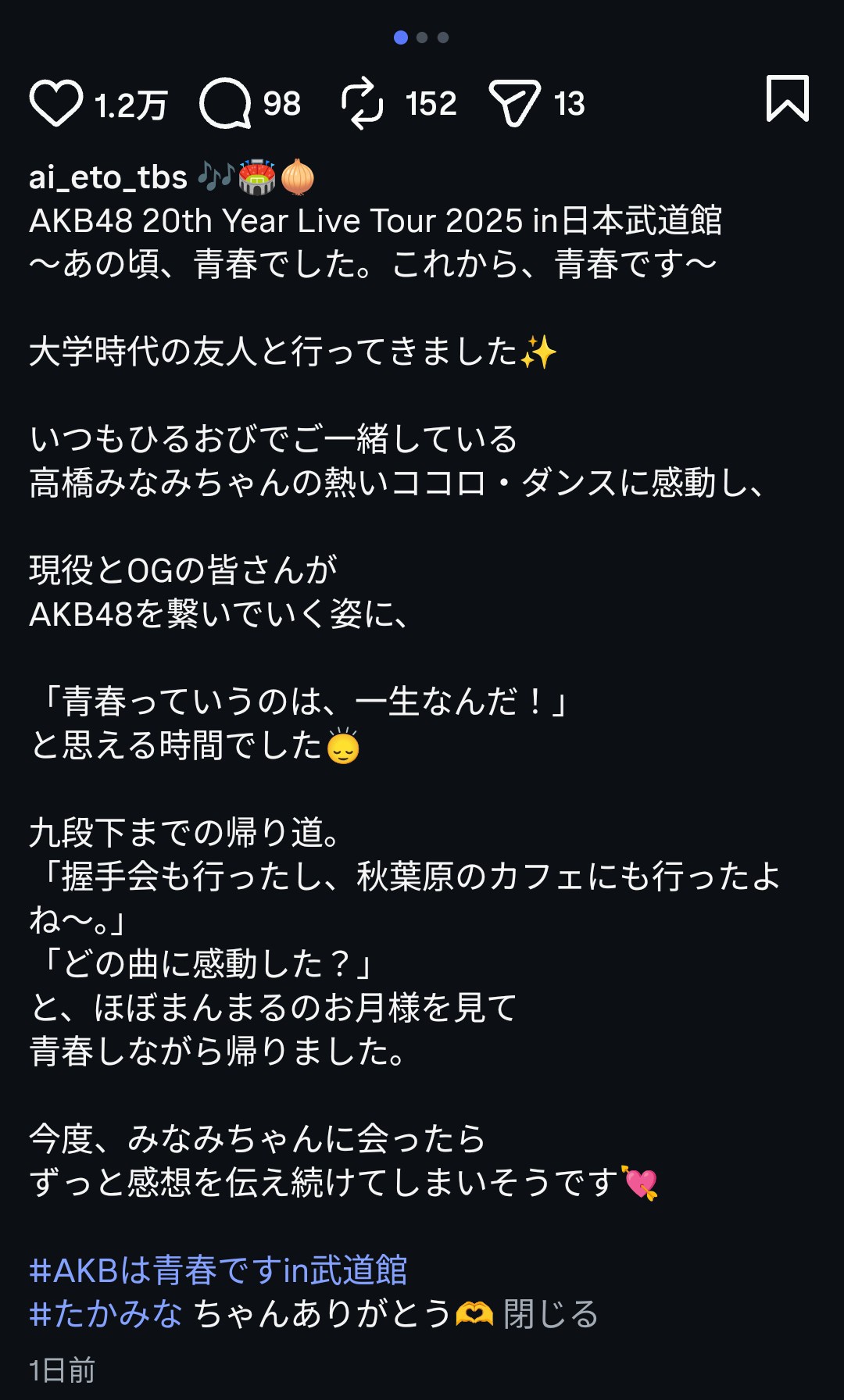This screenshot has height=1400, width=844.
Task: Collapse caption with 閉じる
Action: click(551, 1314)
